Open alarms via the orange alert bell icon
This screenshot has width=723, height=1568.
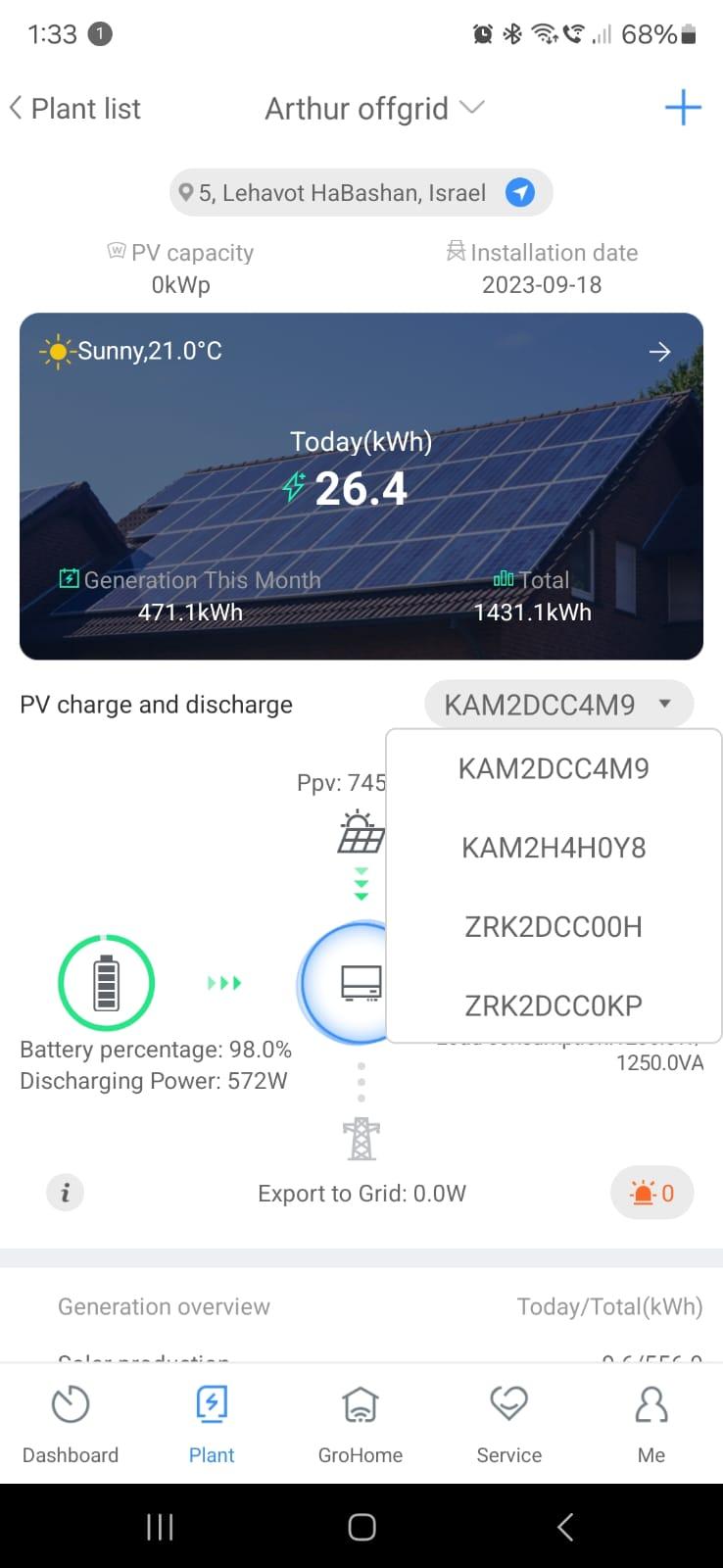pos(651,1193)
